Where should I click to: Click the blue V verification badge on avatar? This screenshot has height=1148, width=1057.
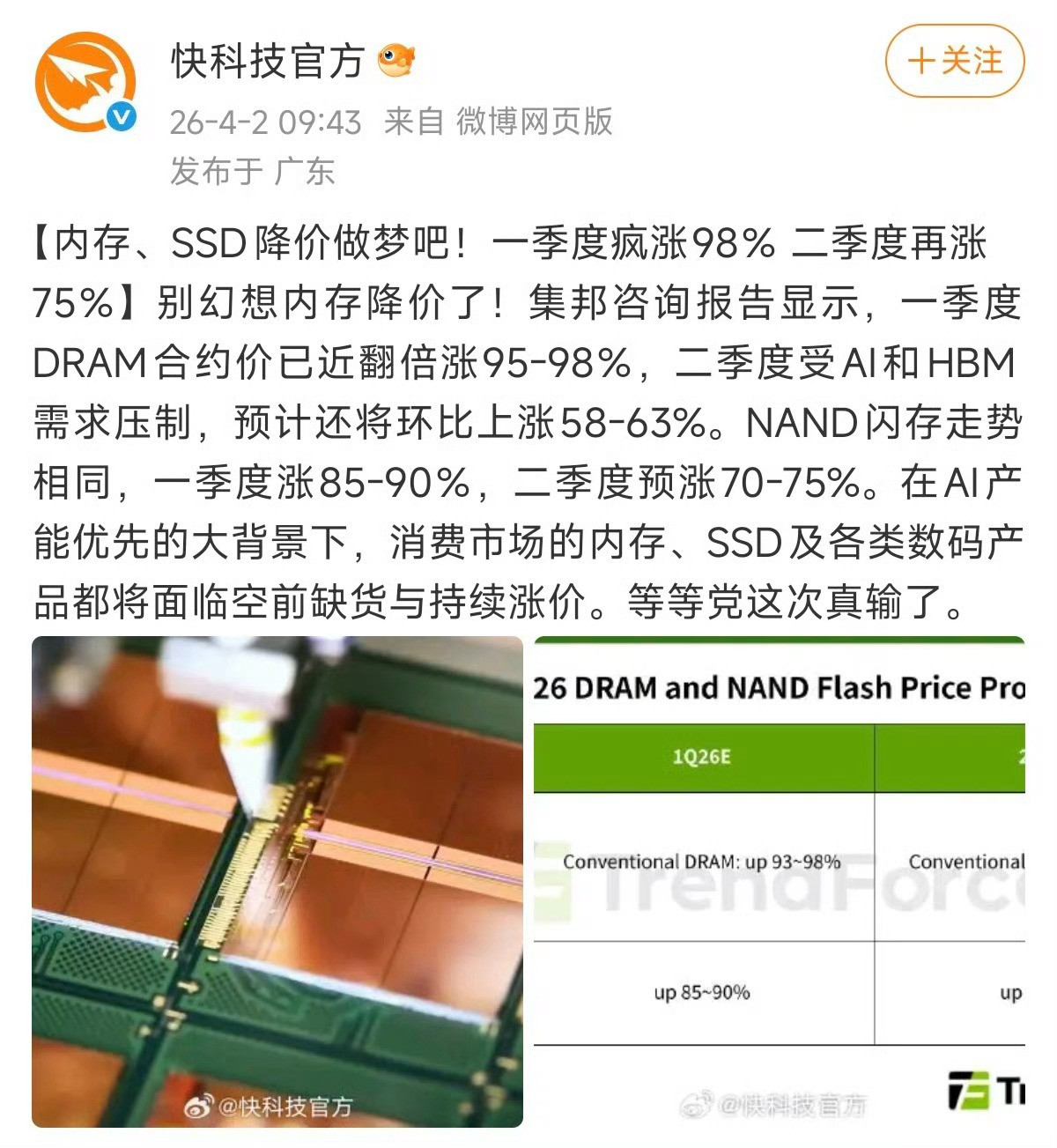point(121,115)
